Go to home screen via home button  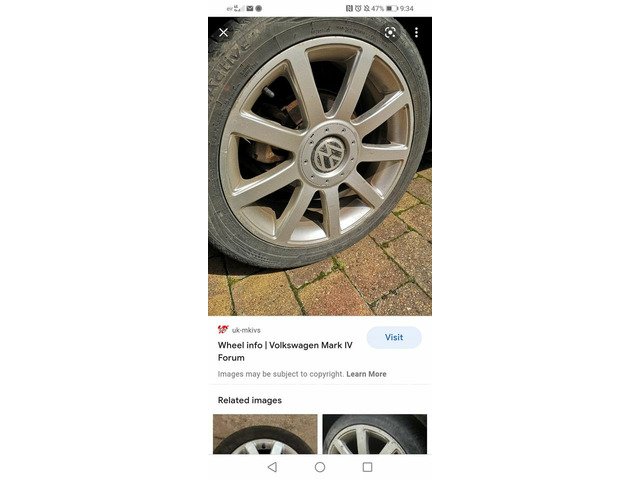[320, 467]
